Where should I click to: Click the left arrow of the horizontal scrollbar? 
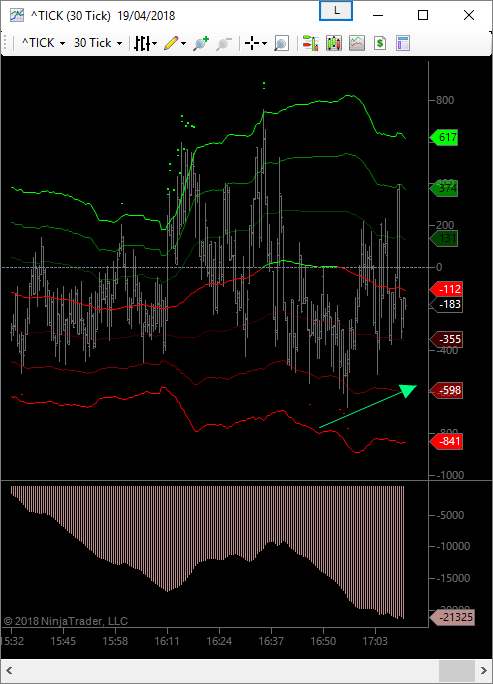(x=8, y=670)
